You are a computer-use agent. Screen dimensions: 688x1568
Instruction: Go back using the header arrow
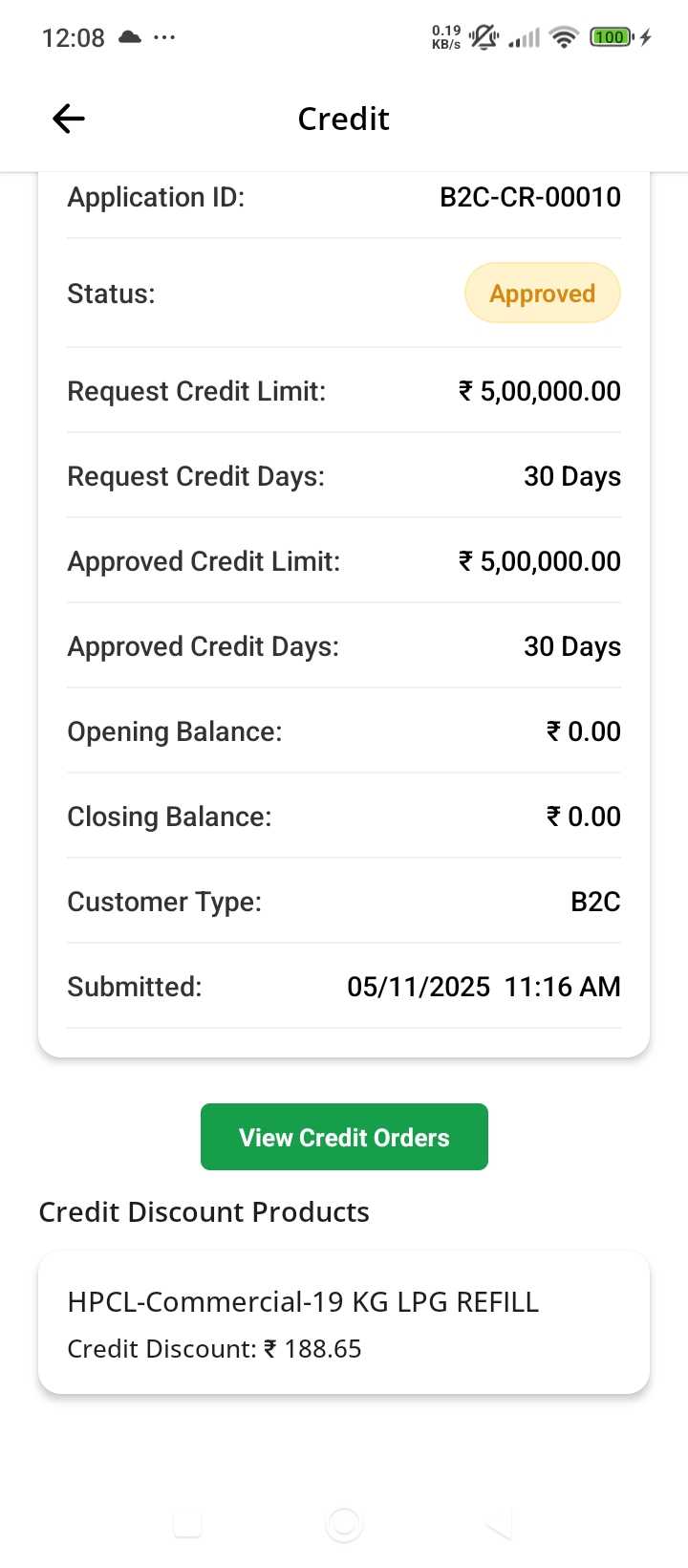coord(69,119)
